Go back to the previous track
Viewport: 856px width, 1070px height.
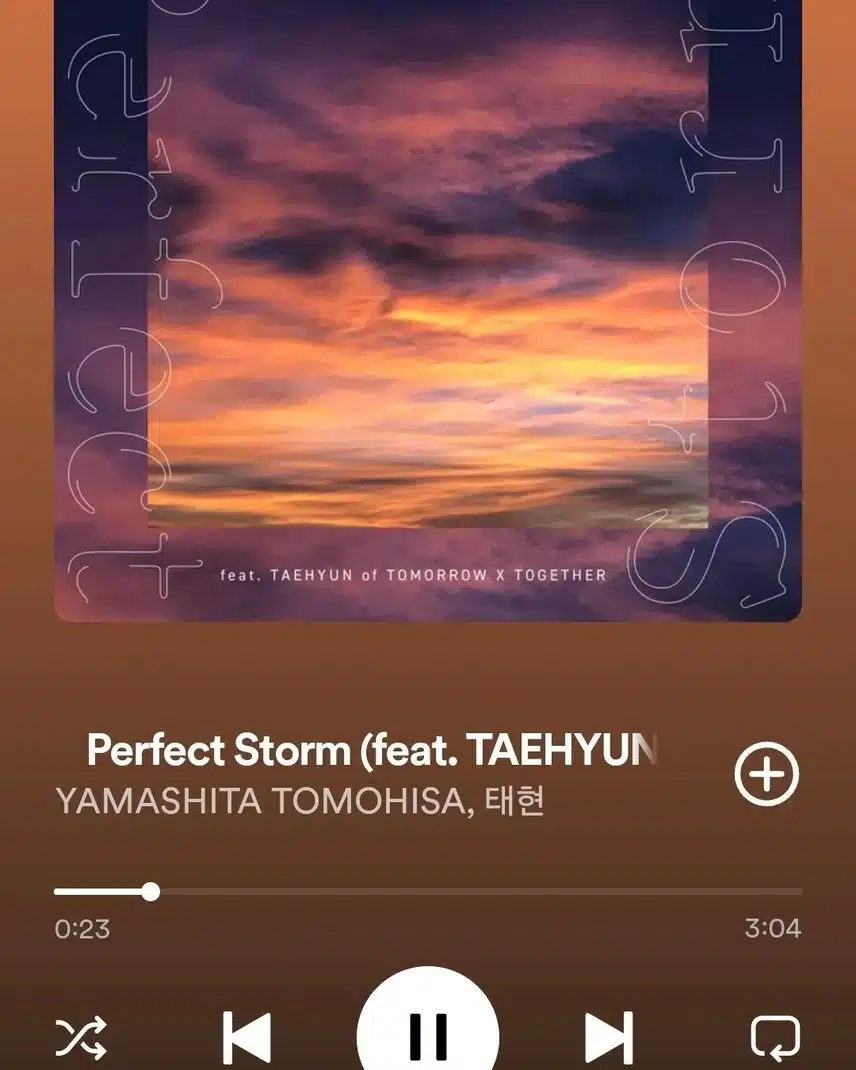tap(246, 1037)
